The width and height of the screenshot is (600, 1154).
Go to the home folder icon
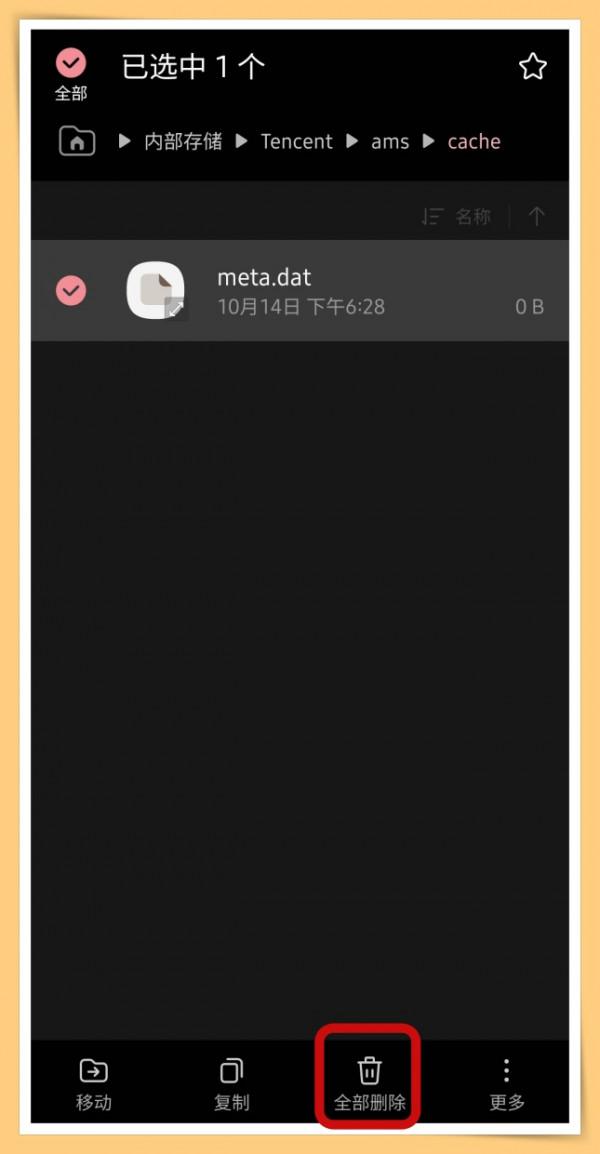pos(77,141)
